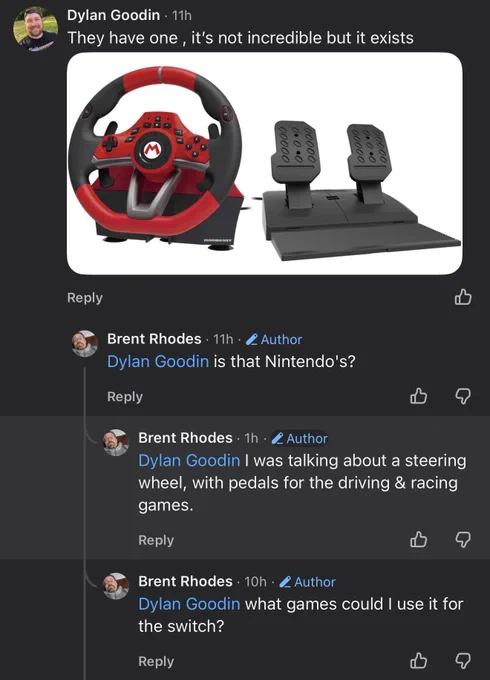490x680 pixels.
Task: Open Dylan Goodin mention in Nintendo's comment
Action: tap(158, 361)
